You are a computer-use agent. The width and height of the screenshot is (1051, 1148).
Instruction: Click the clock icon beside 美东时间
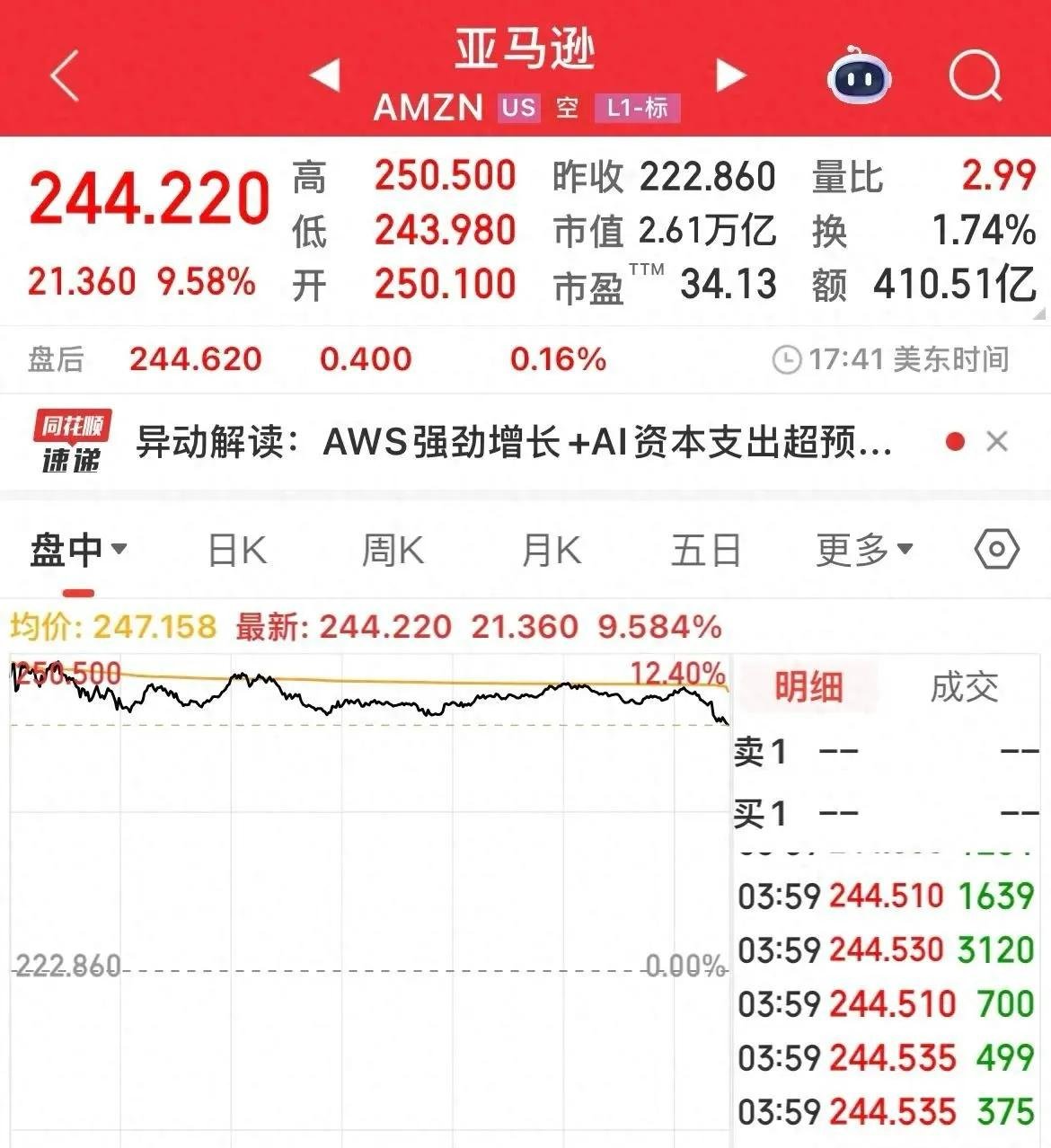[790, 358]
